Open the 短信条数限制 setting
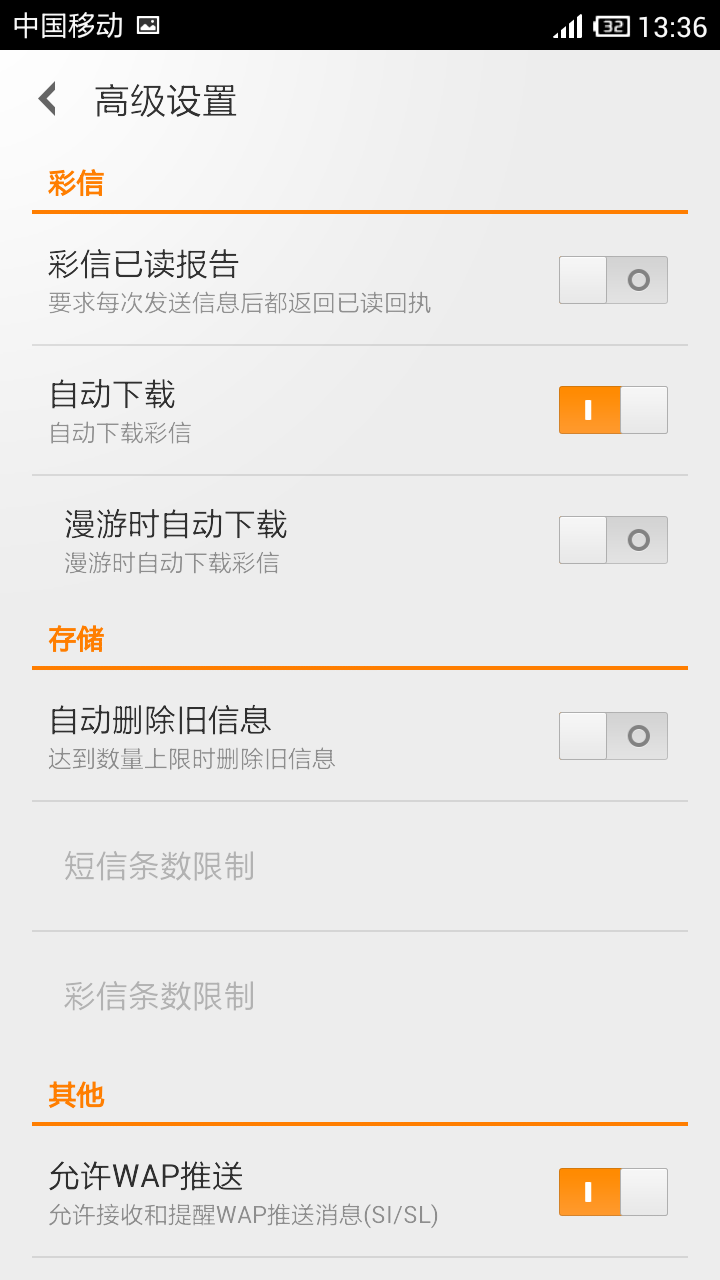720x1280 pixels. point(155,868)
